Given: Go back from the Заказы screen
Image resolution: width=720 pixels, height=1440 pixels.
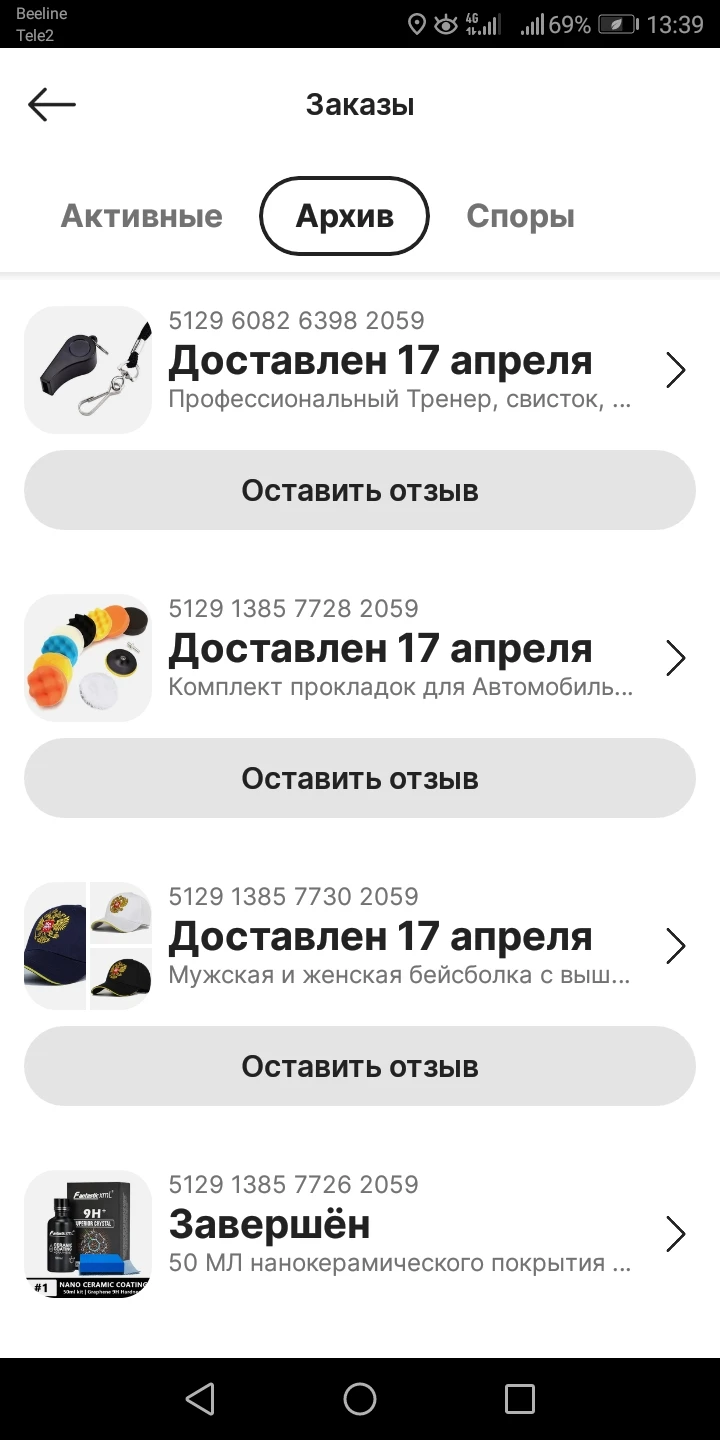Looking at the screenshot, I should pos(52,104).
